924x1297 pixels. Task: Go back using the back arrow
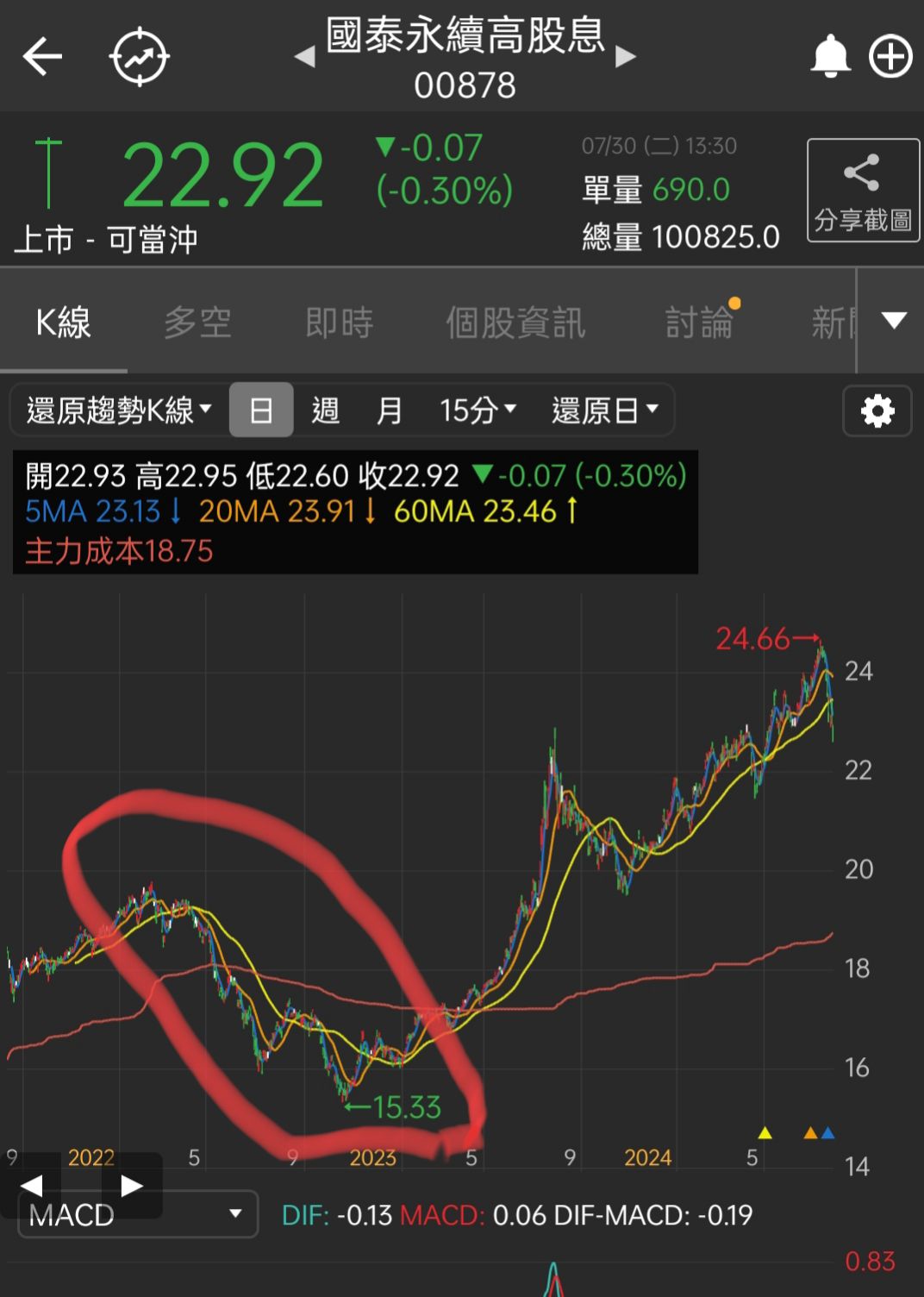42,57
